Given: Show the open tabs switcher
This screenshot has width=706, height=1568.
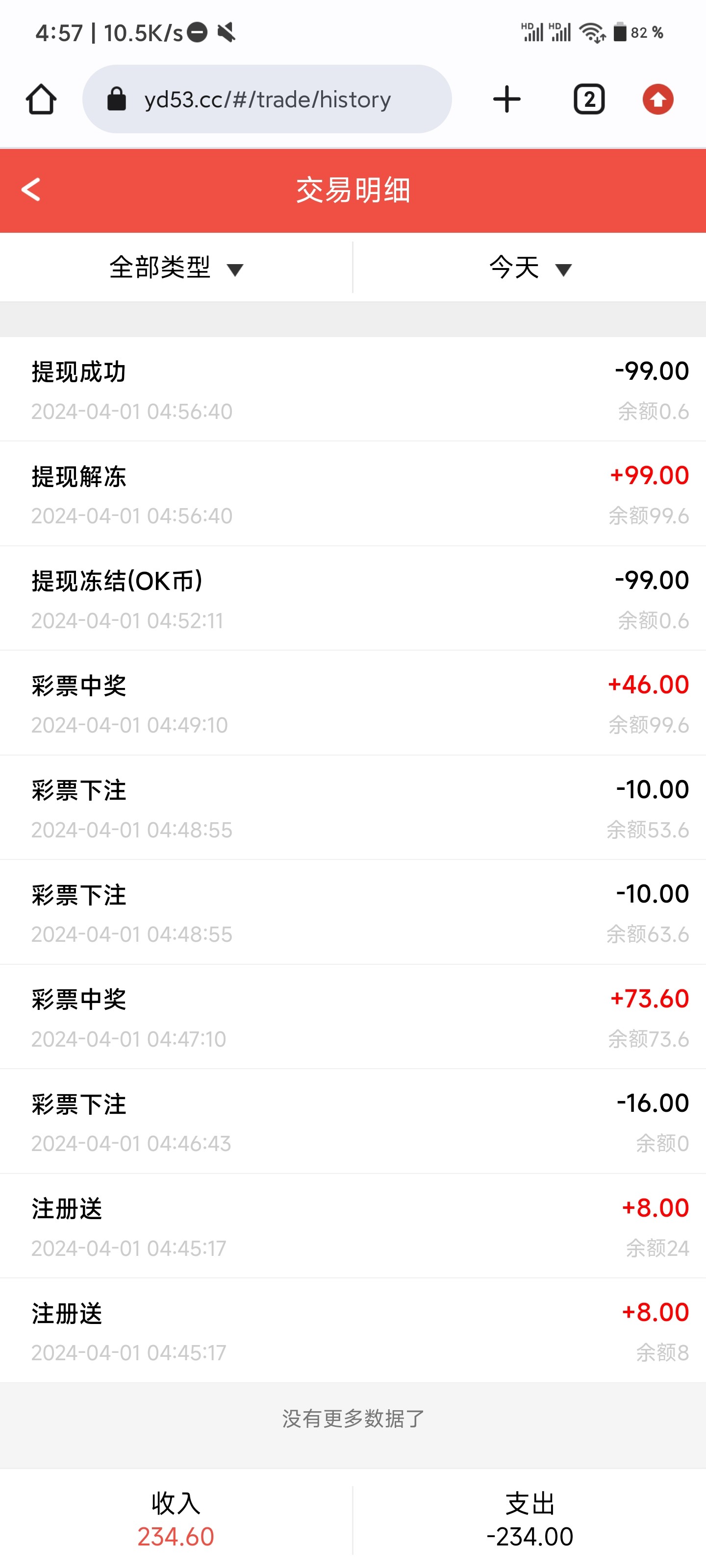Looking at the screenshot, I should [588, 99].
